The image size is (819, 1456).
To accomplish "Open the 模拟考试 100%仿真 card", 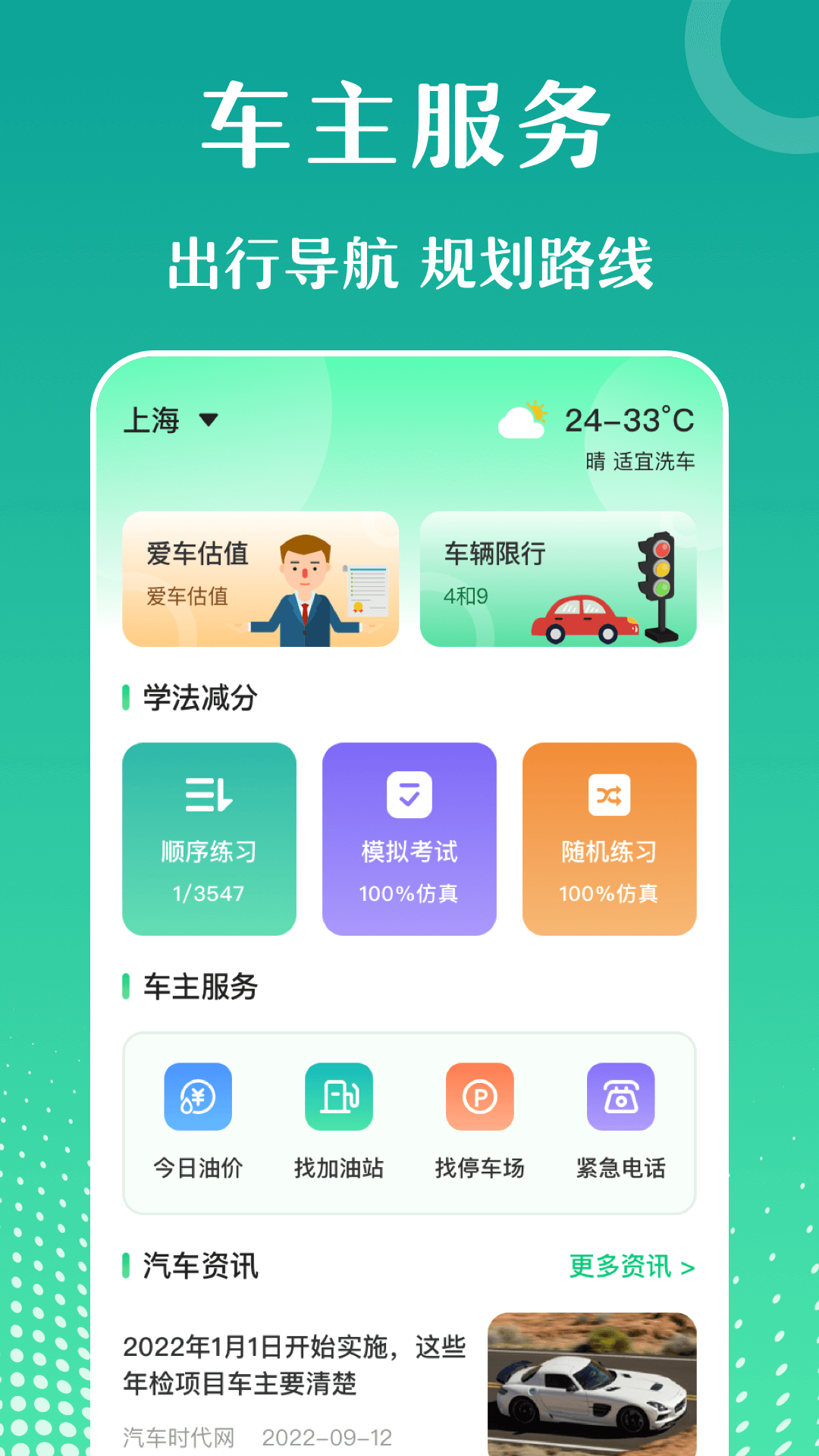I will [409, 839].
